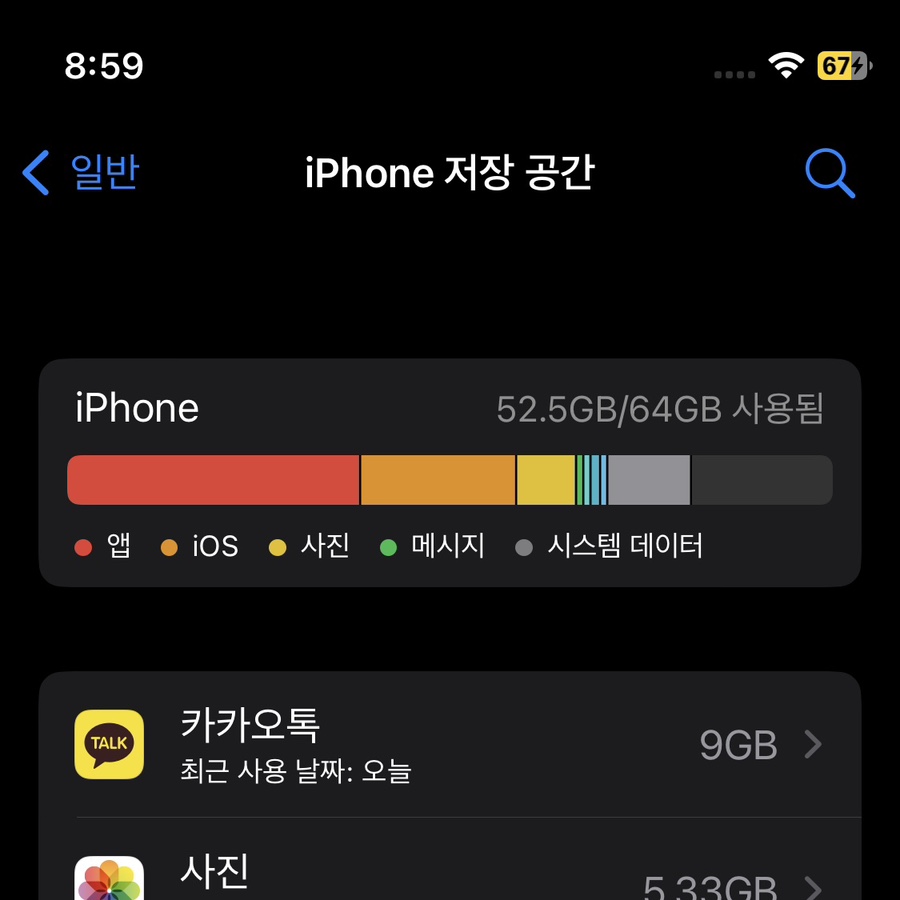Open 카카오톡 storage details
900x900 pixels.
coord(450,745)
